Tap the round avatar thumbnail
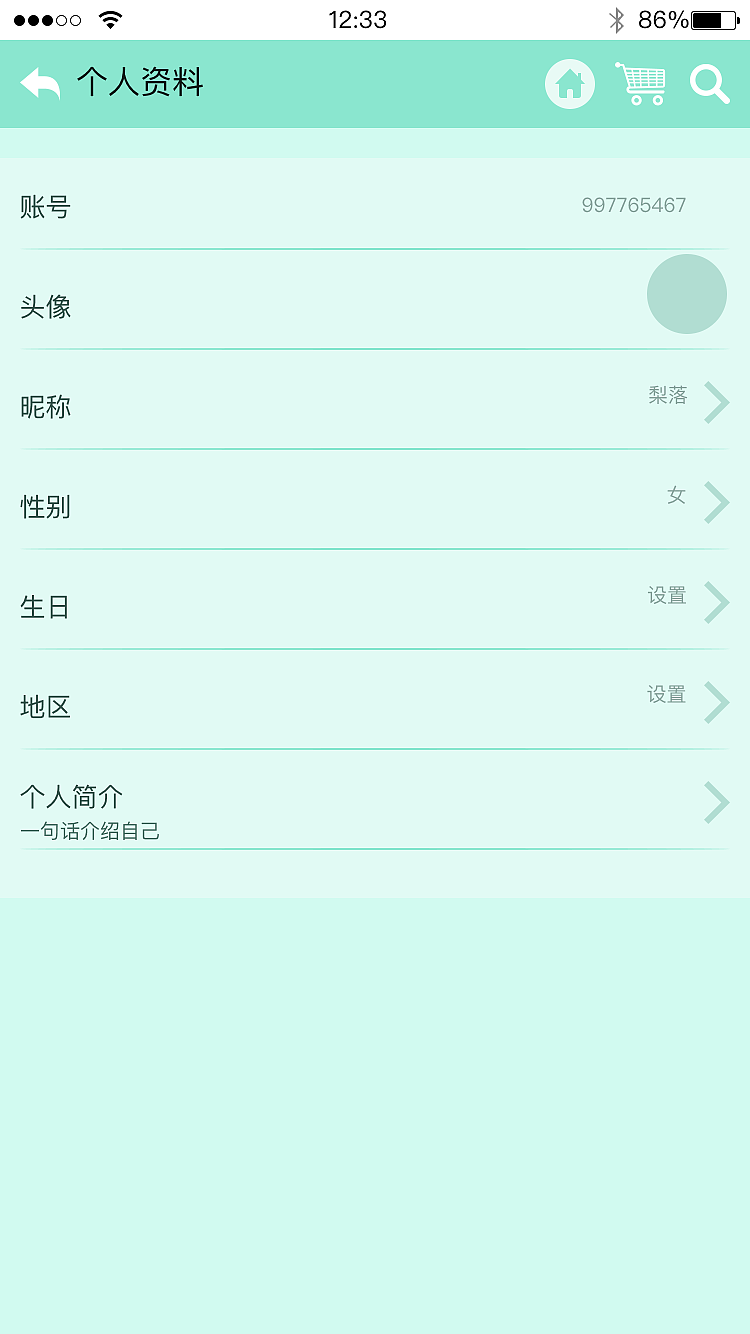 [687, 294]
